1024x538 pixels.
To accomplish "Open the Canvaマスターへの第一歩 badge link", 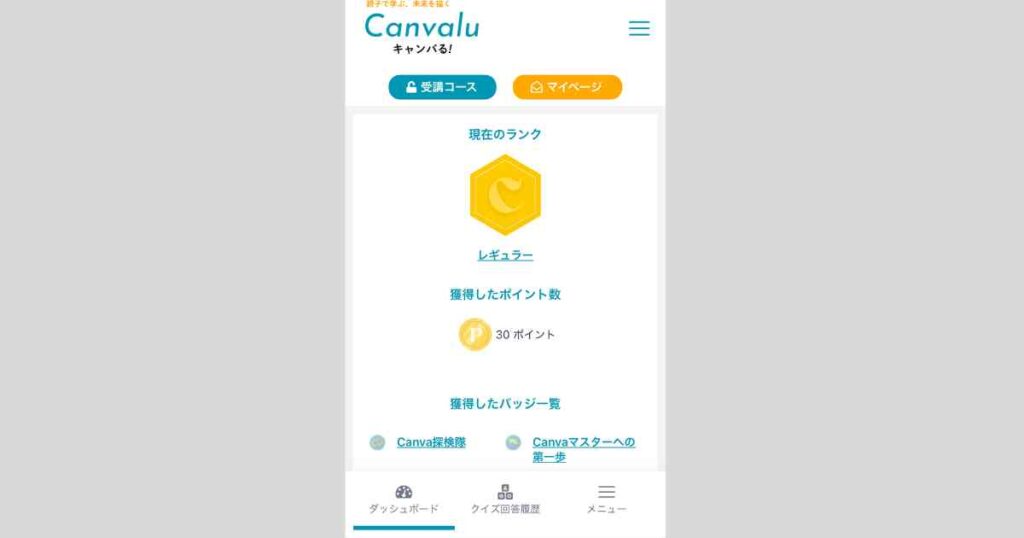I will click(583, 449).
